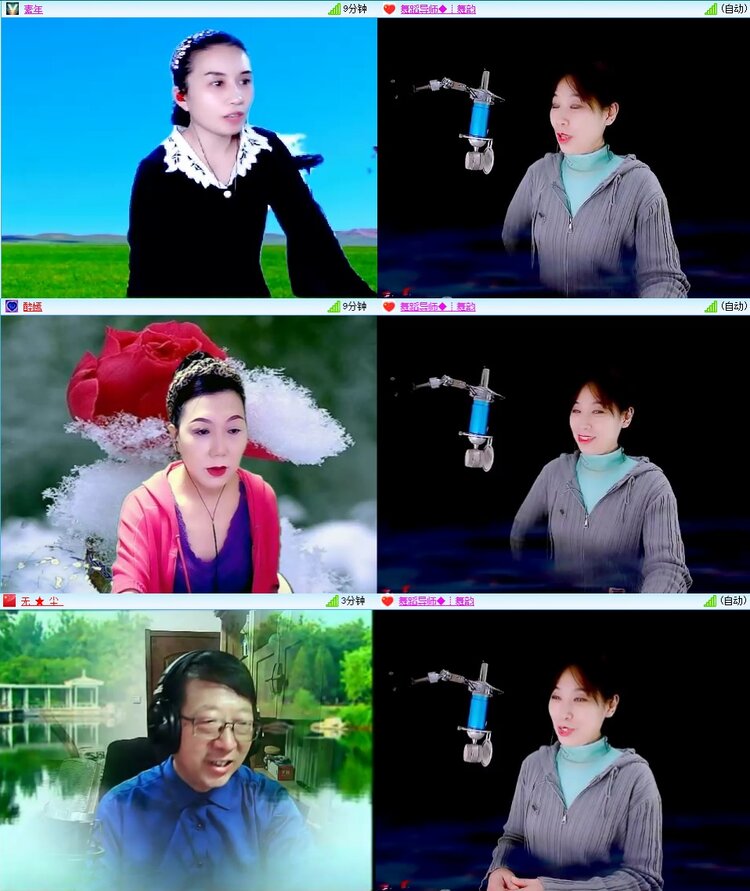Screen dimensions: 750x891
Task: Select the signal strength bars next to 9分钟
Action: [333, 9]
